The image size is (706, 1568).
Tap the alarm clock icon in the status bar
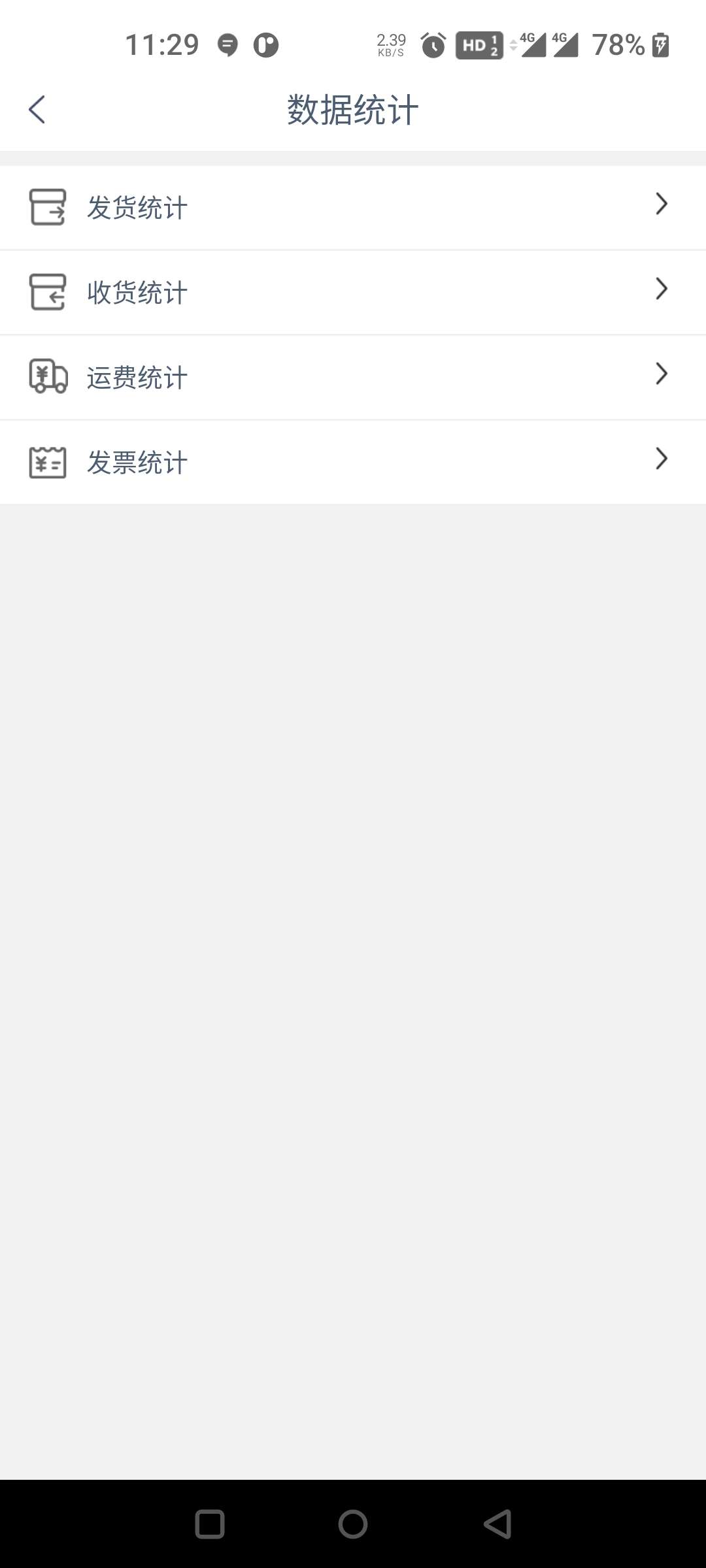tap(433, 44)
